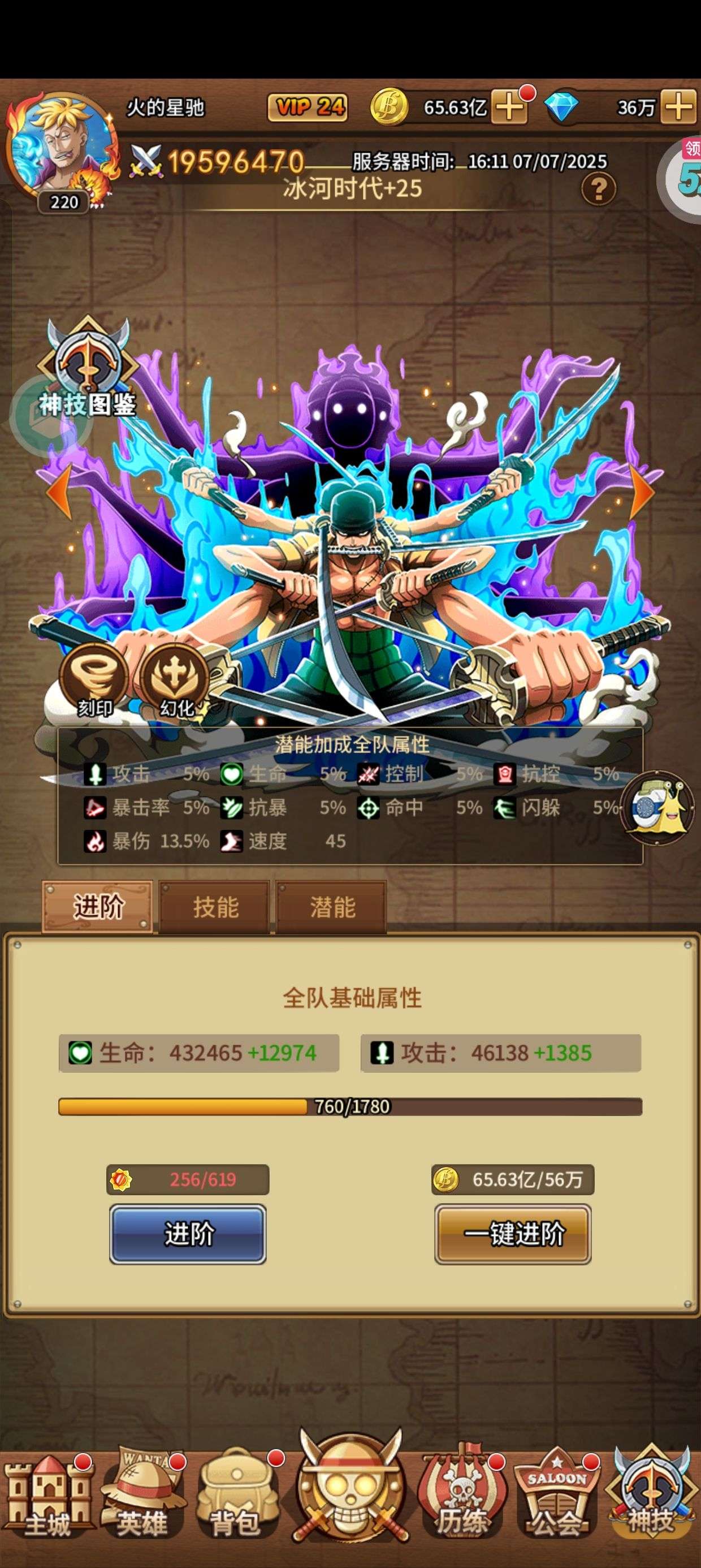
Task: Show next skill with right arrow
Action: click(x=642, y=492)
